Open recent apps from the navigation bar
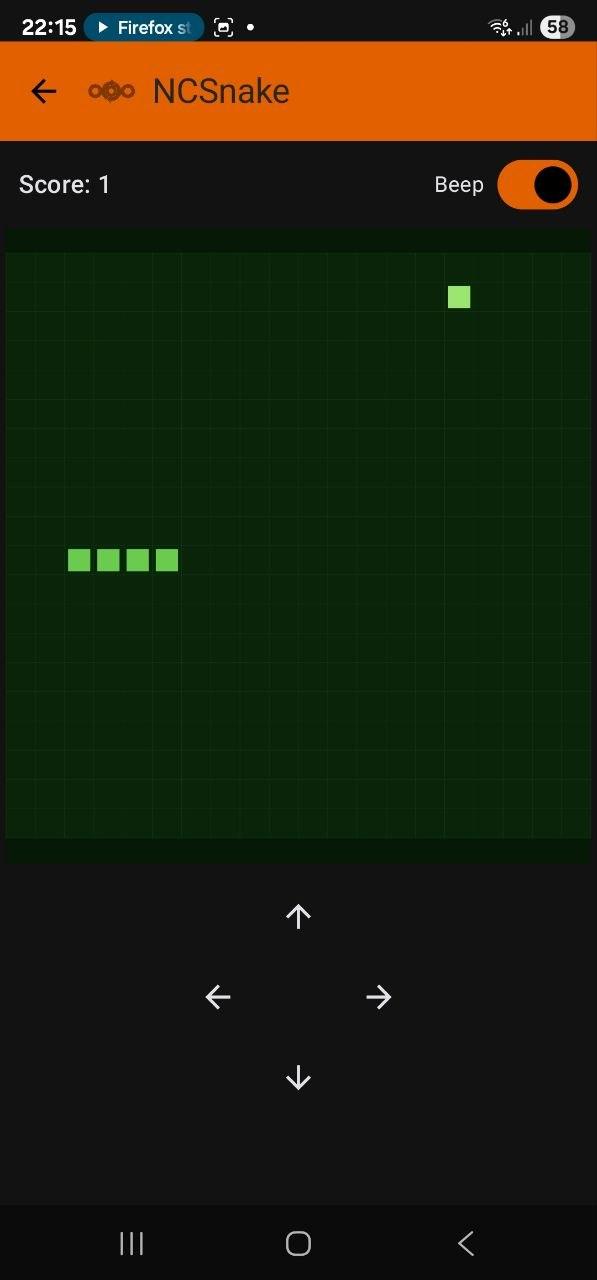 point(131,1243)
